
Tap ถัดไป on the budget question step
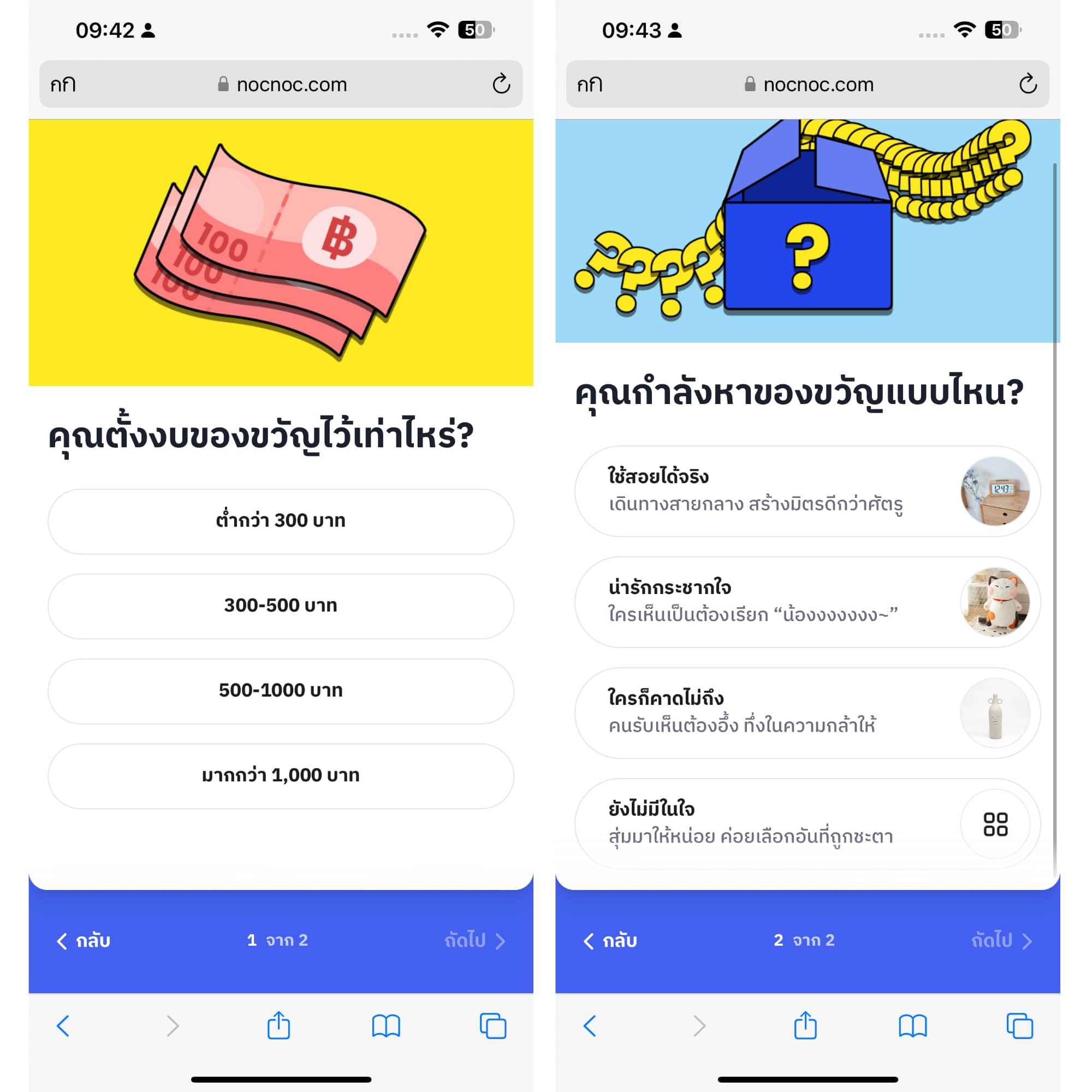[x=474, y=941]
